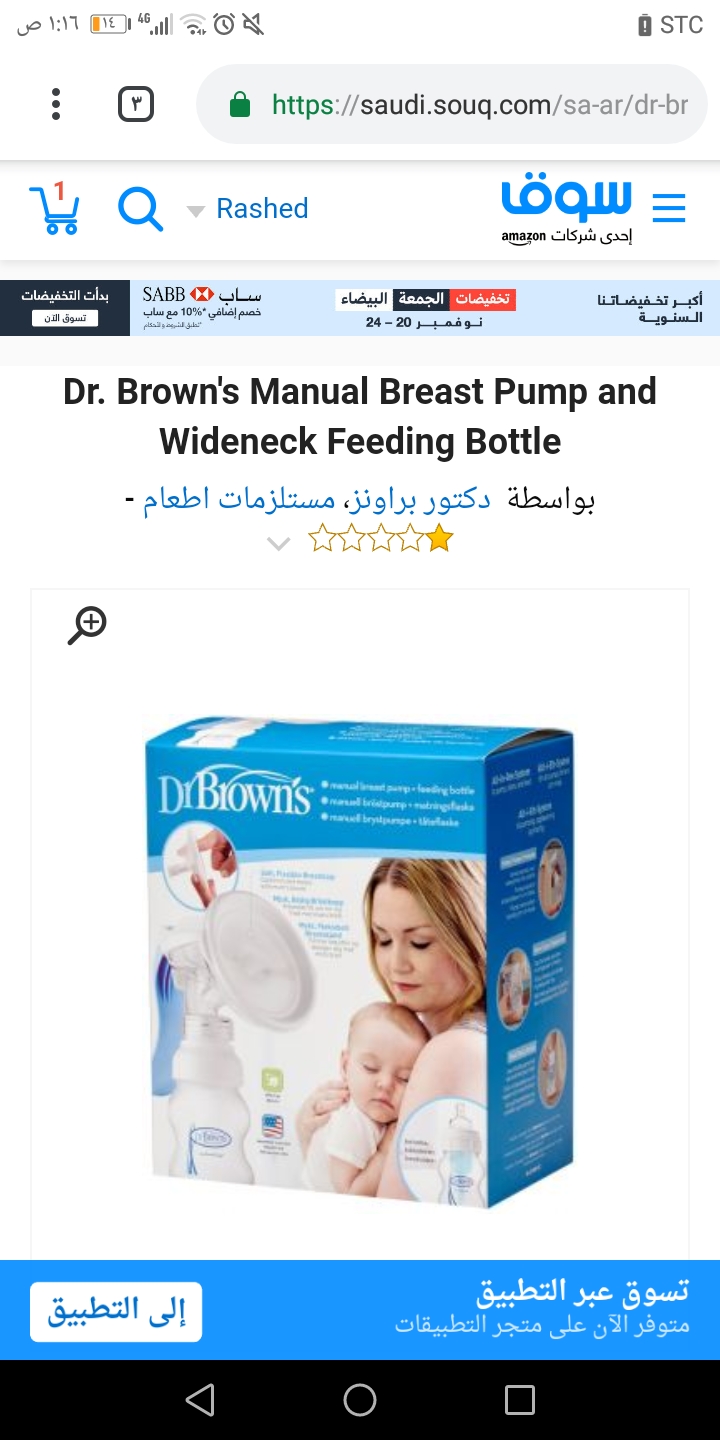Viewport: 720px width, 1440px height.
Task: Go back with the system back button
Action: click(200, 1400)
